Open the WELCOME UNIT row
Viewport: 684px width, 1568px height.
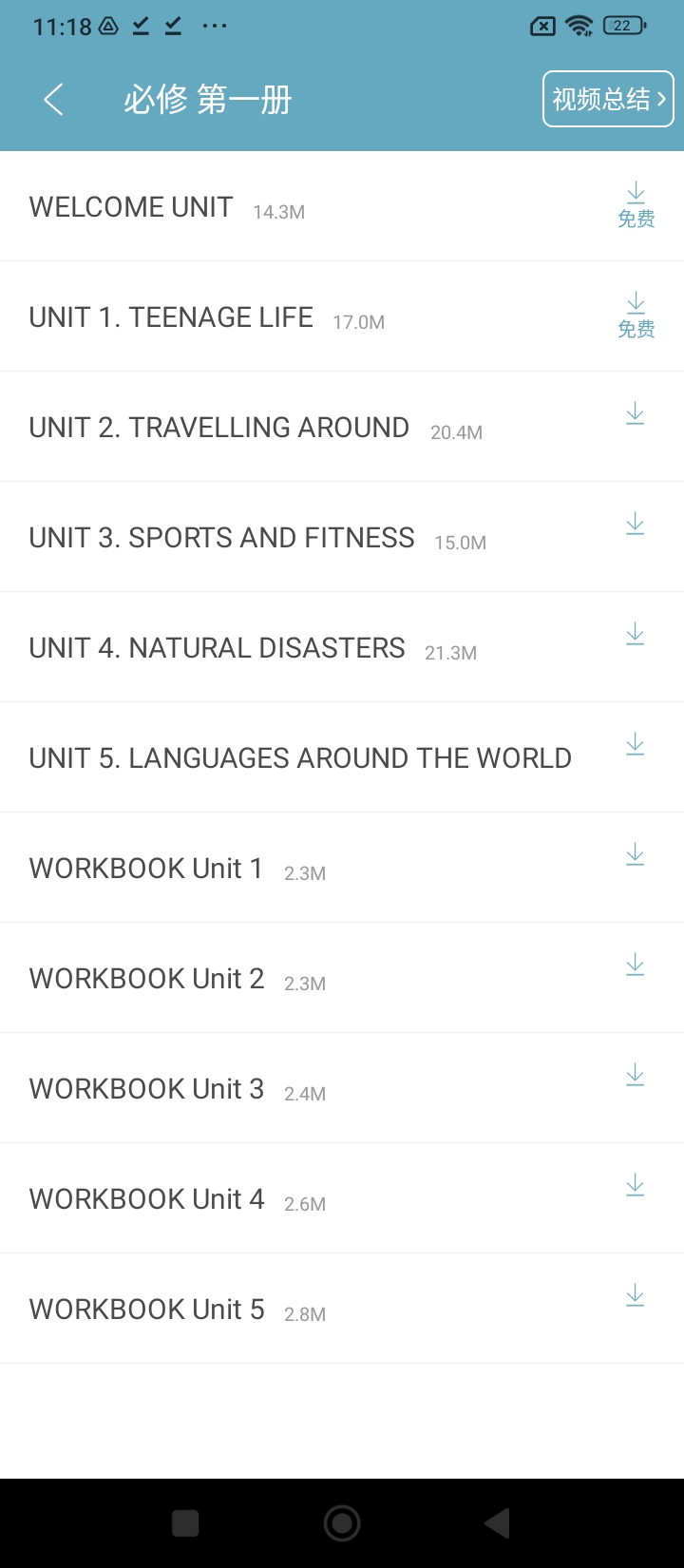[131, 207]
